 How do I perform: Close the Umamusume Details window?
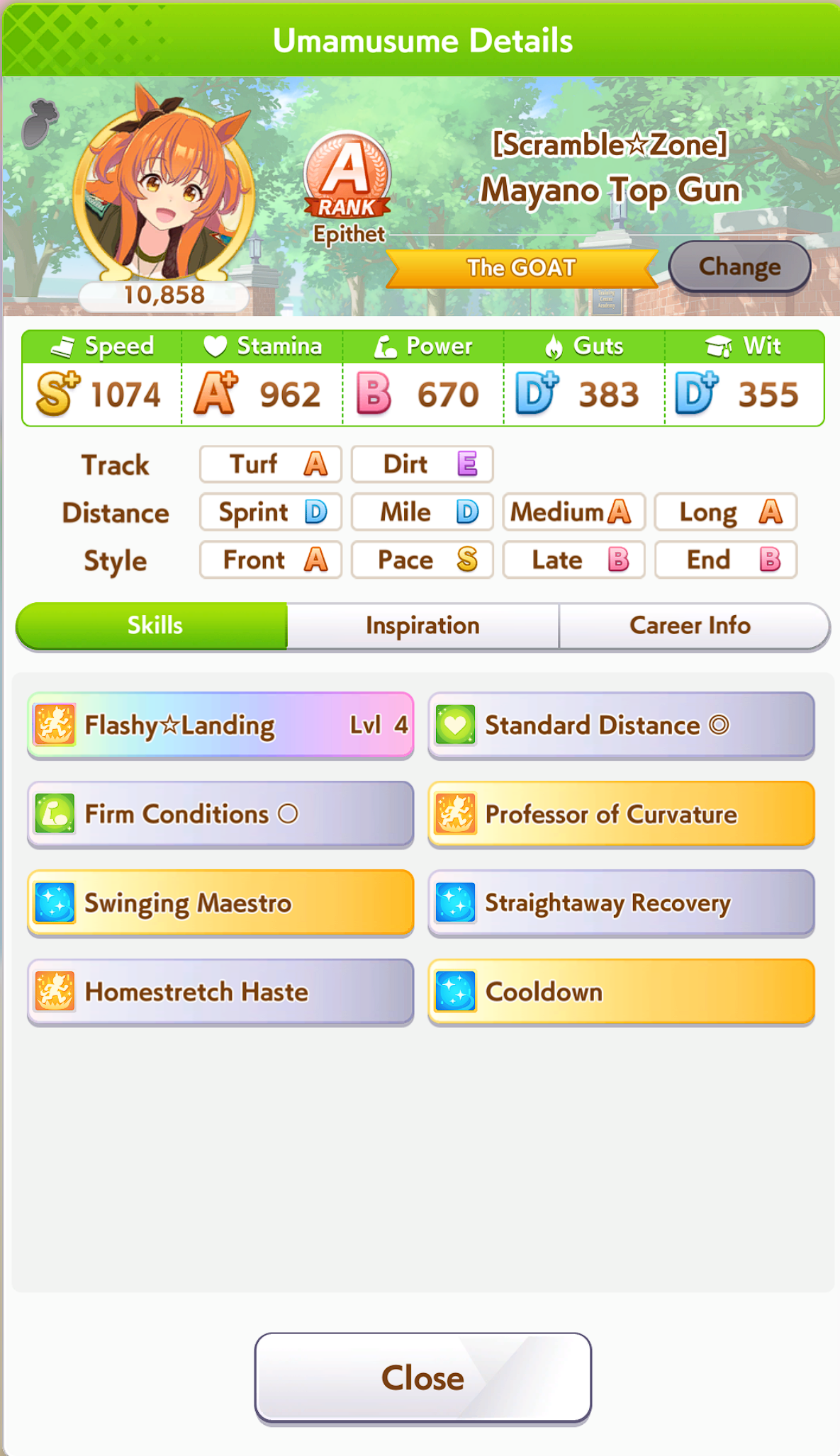[x=422, y=1377]
